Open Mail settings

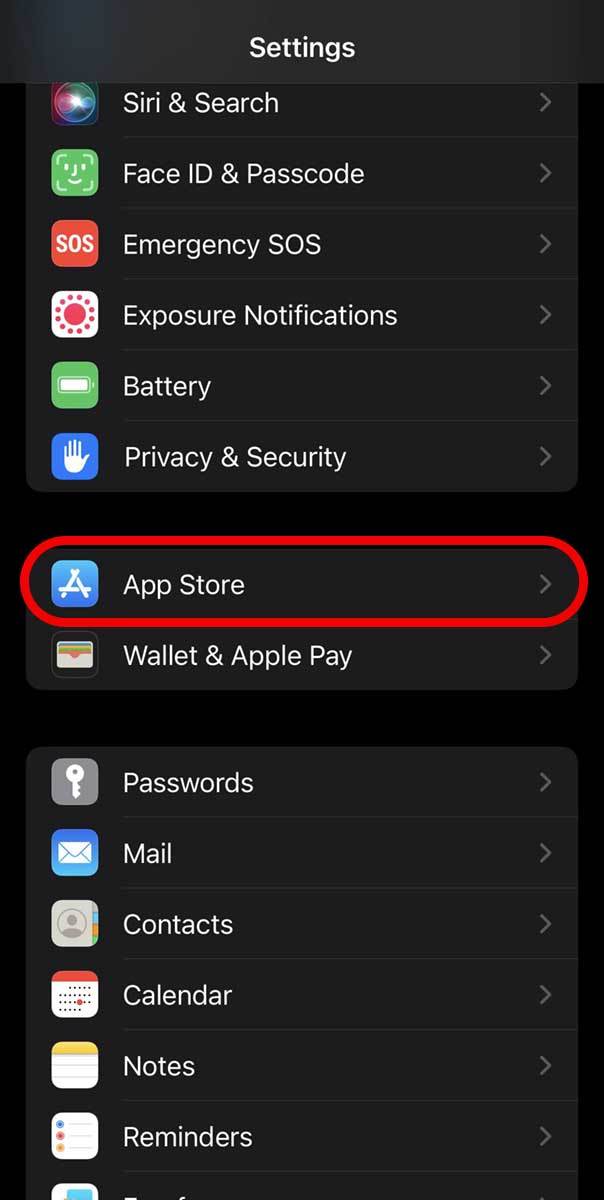point(300,854)
